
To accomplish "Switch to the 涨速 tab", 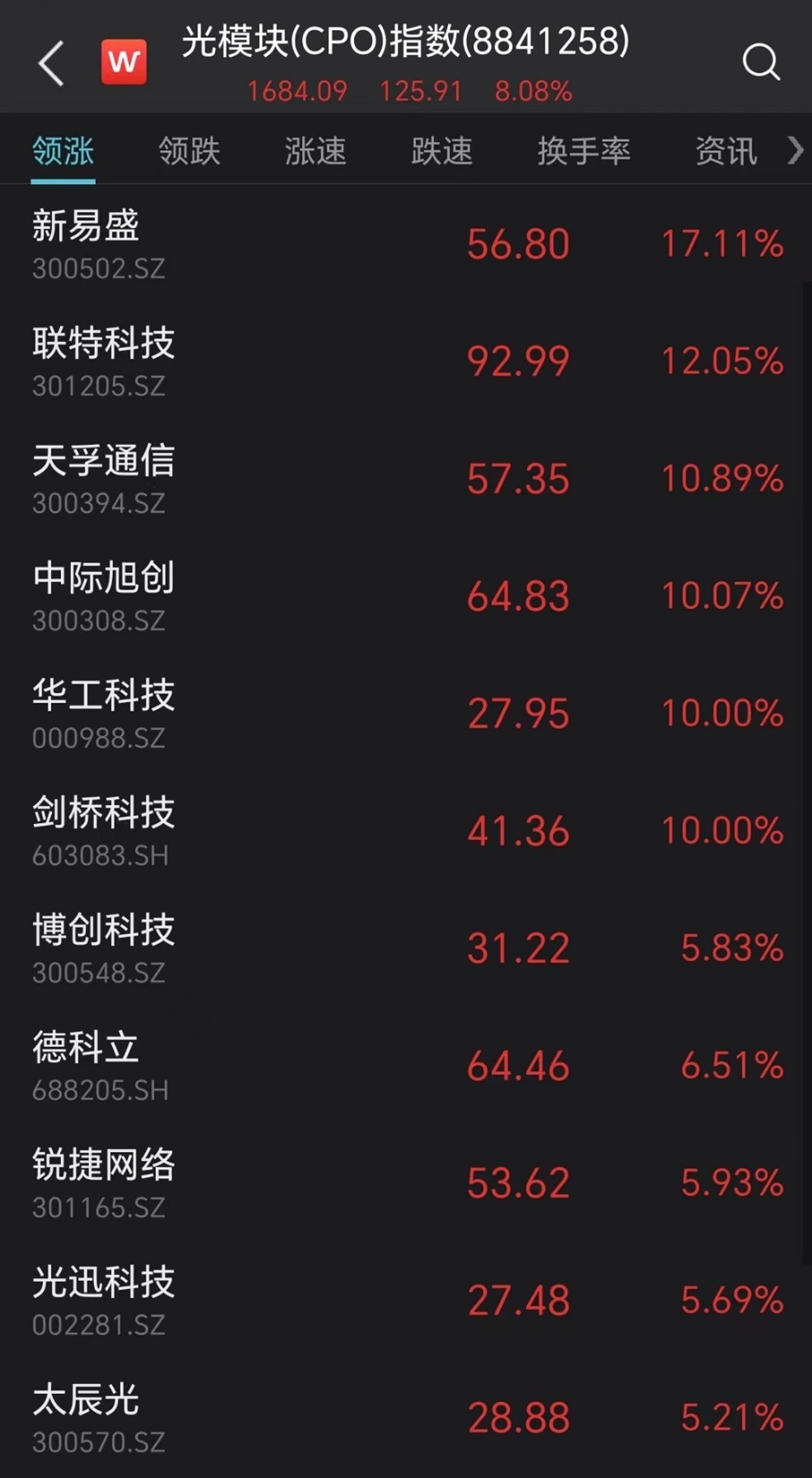I will 316,151.
